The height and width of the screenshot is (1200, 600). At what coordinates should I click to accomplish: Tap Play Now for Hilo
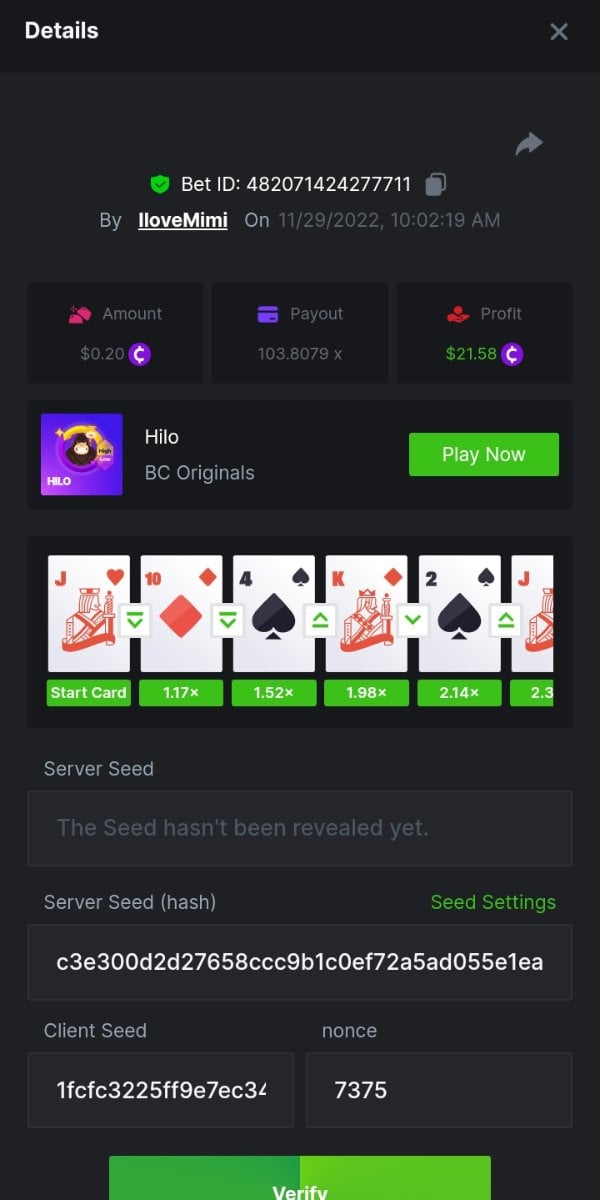point(483,454)
